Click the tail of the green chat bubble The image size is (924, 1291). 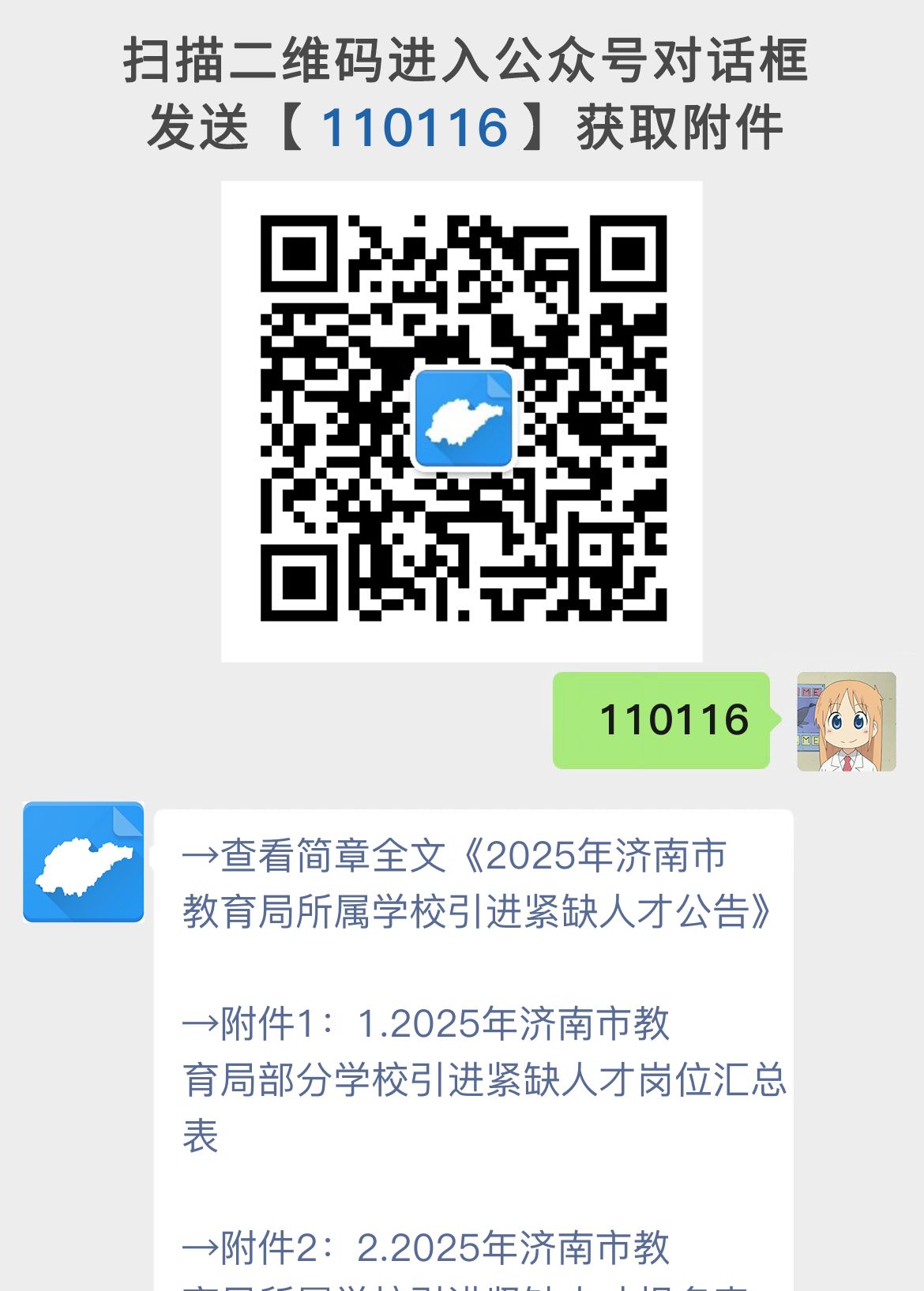coord(772,721)
